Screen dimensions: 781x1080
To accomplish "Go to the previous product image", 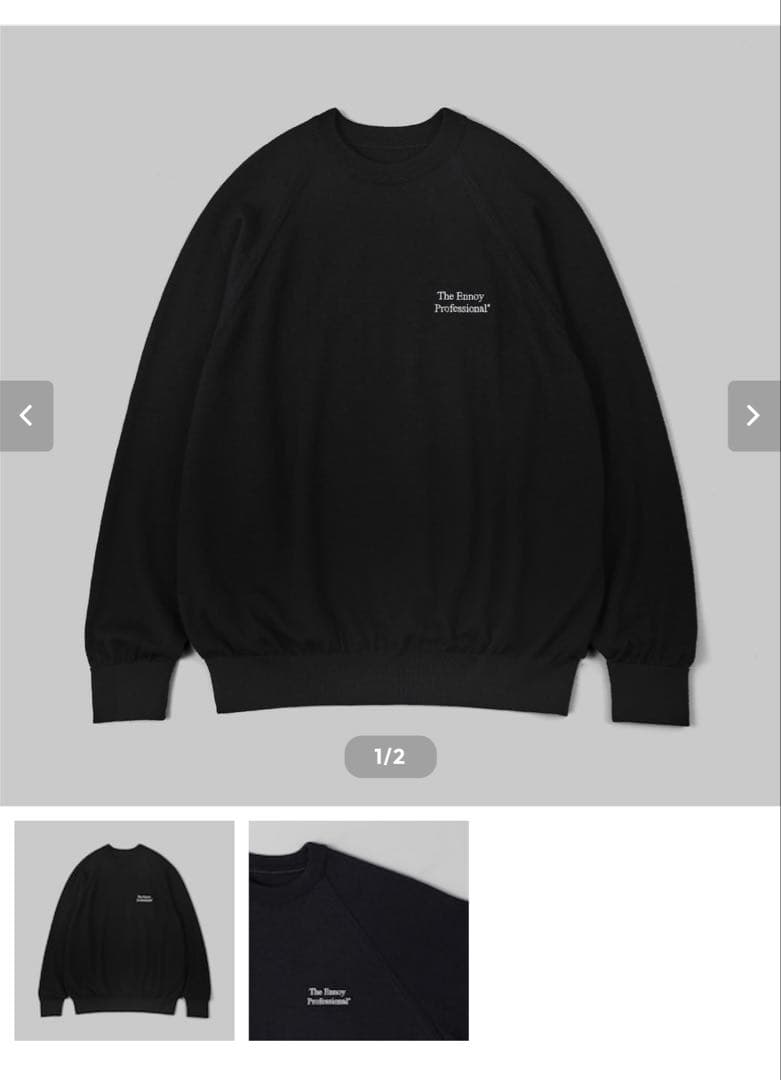I will tap(27, 416).
